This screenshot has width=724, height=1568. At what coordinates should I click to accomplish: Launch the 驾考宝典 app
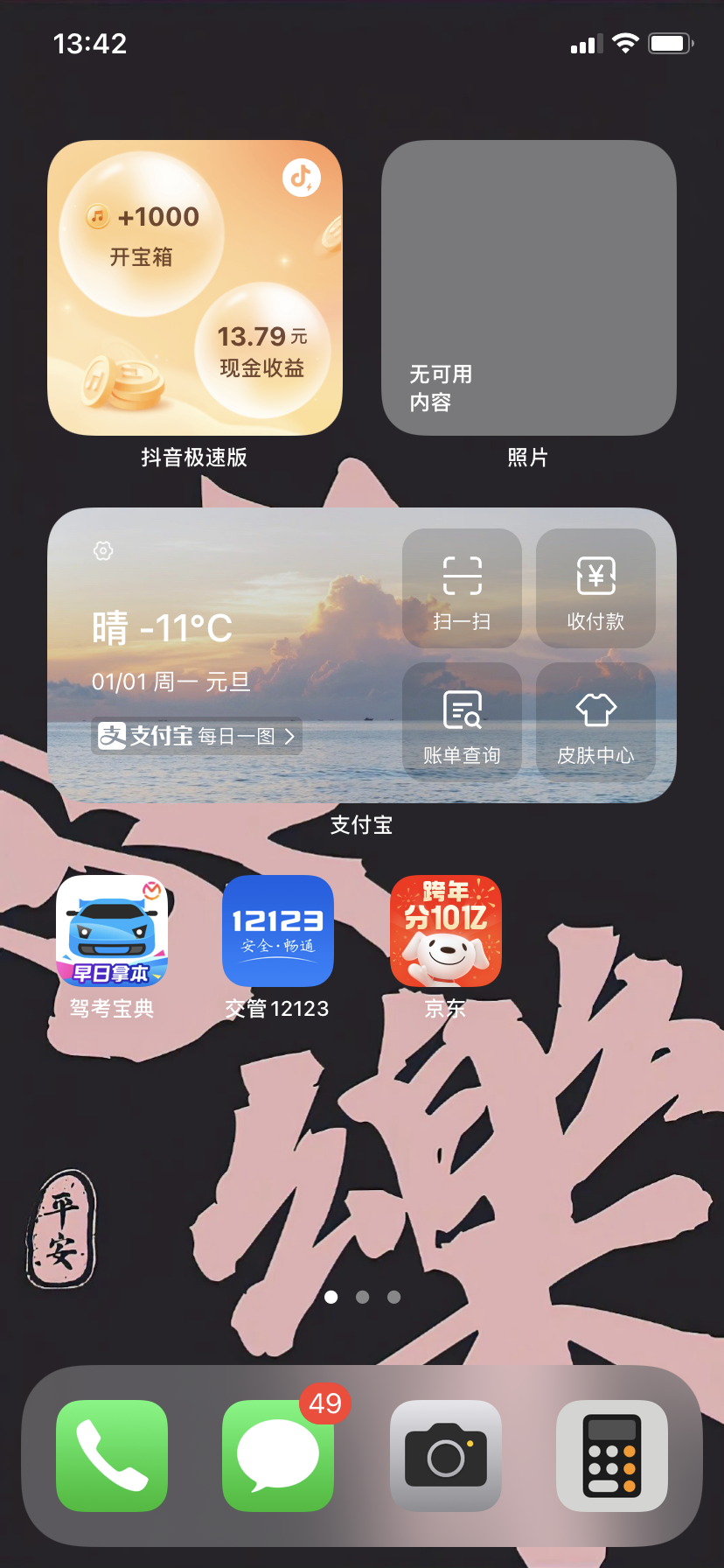tap(112, 931)
